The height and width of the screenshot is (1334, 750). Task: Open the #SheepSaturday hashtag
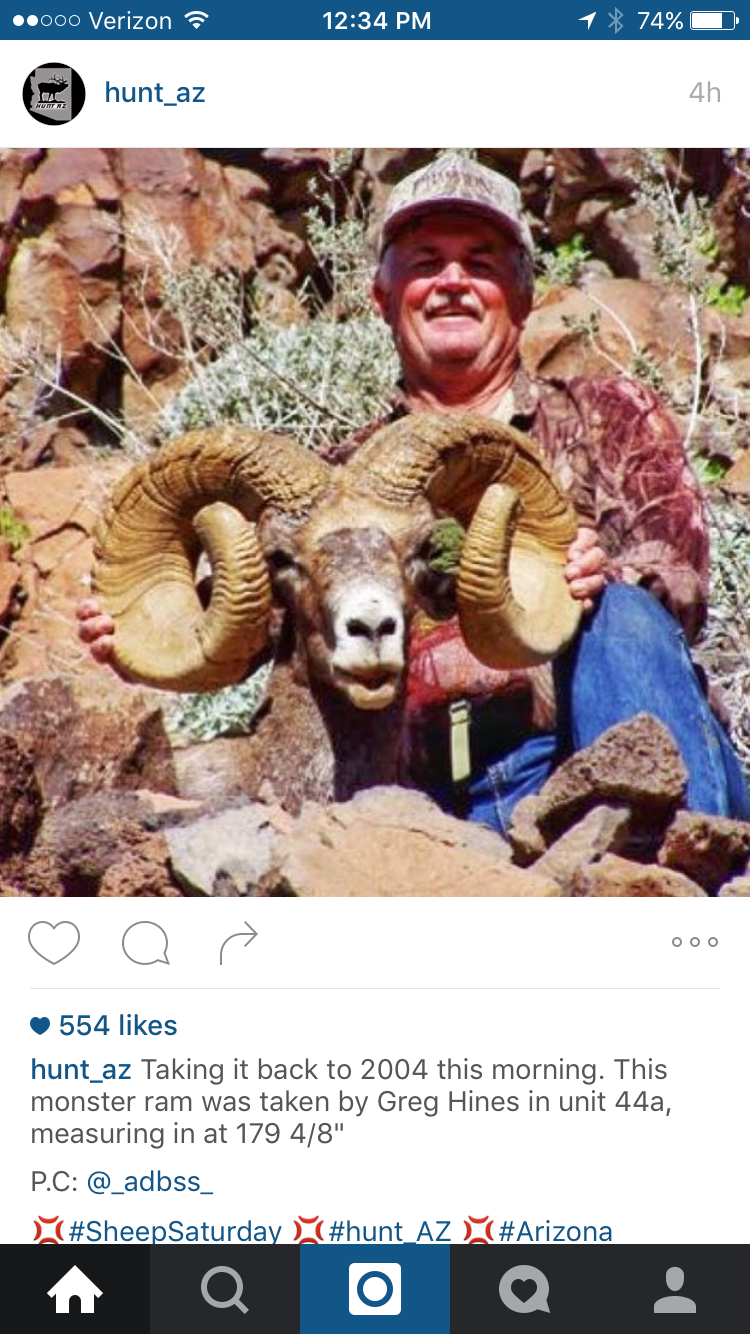click(x=175, y=1230)
